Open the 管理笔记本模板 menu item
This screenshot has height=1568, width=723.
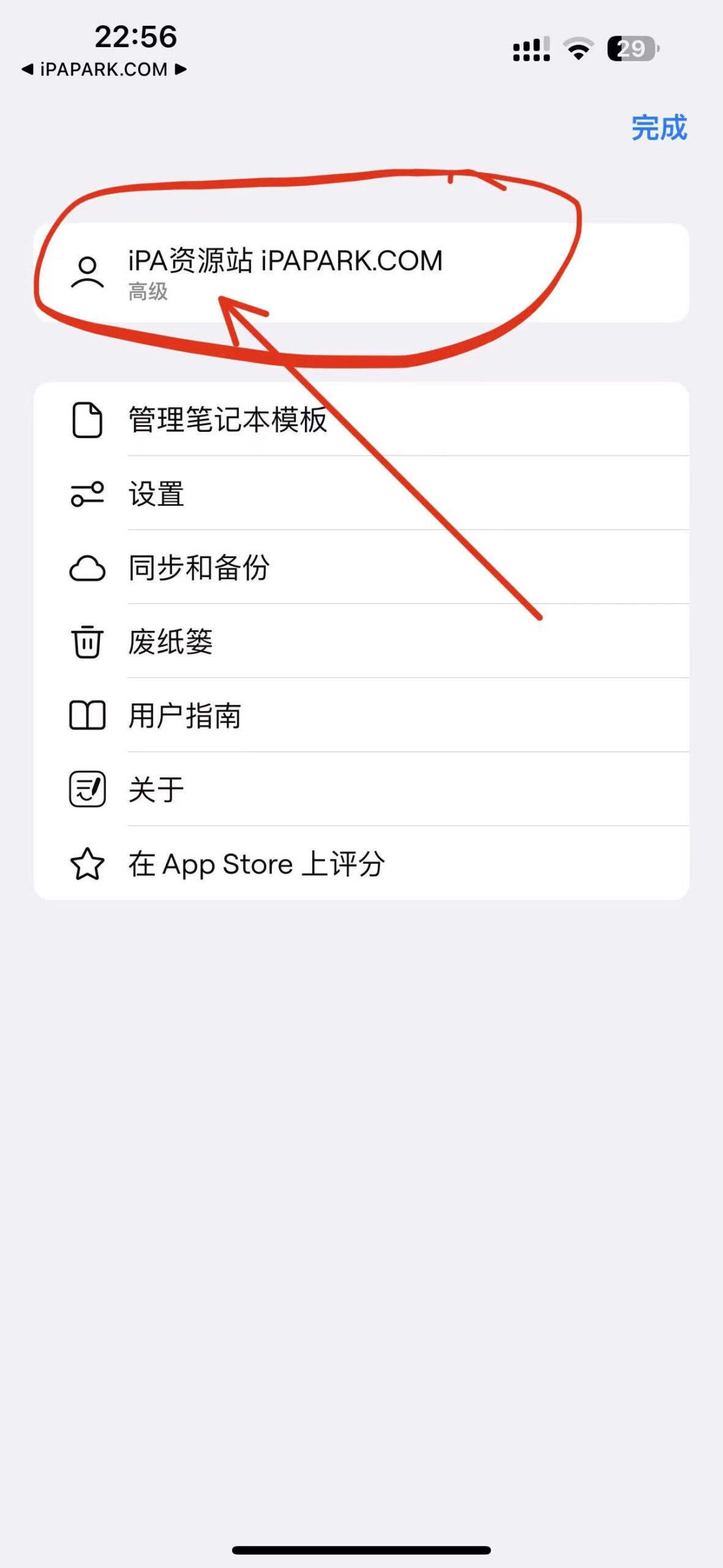227,420
